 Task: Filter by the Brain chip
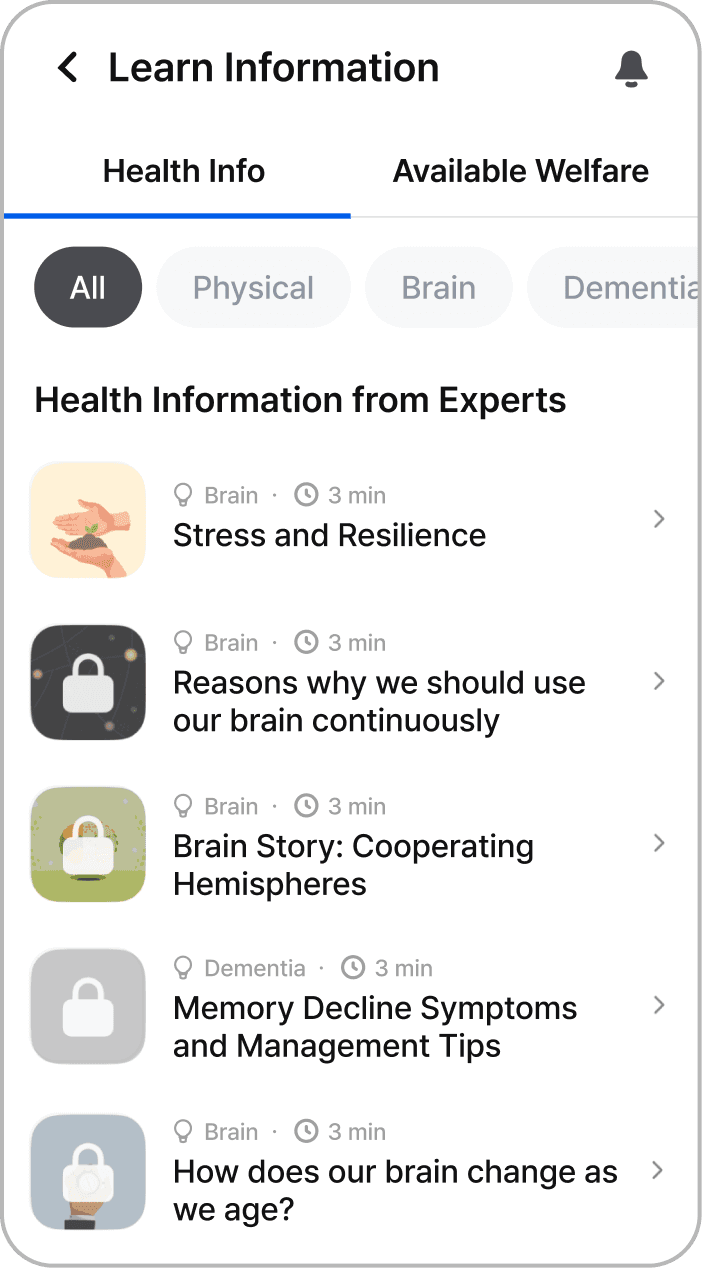tap(439, 288)
